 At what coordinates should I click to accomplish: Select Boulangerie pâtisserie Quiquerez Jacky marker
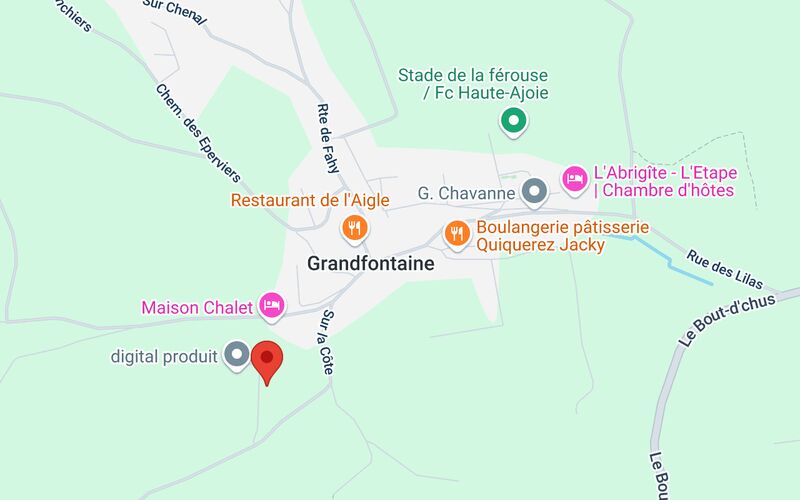pyautogui.click(x=457, y=233)
